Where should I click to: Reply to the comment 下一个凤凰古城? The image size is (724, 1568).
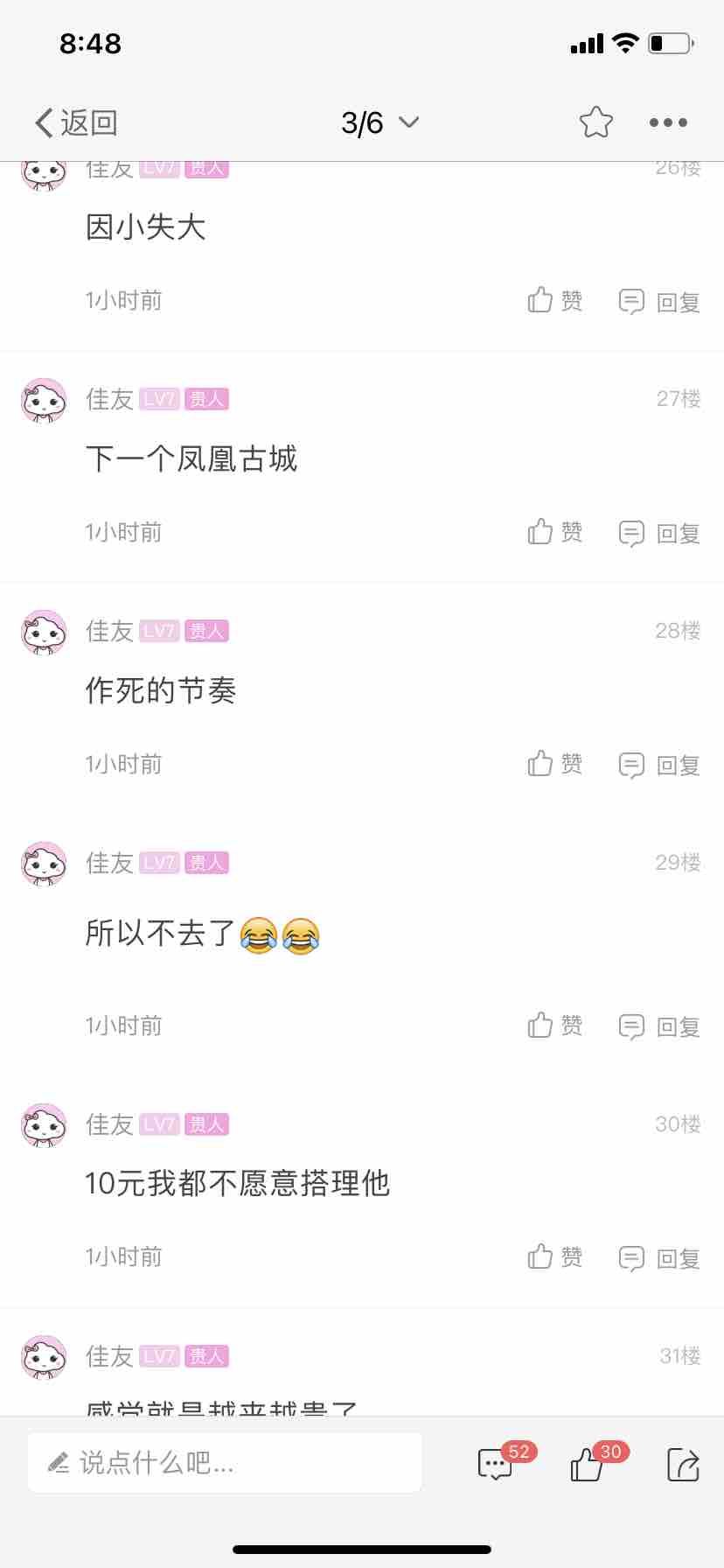pos(660,533)
